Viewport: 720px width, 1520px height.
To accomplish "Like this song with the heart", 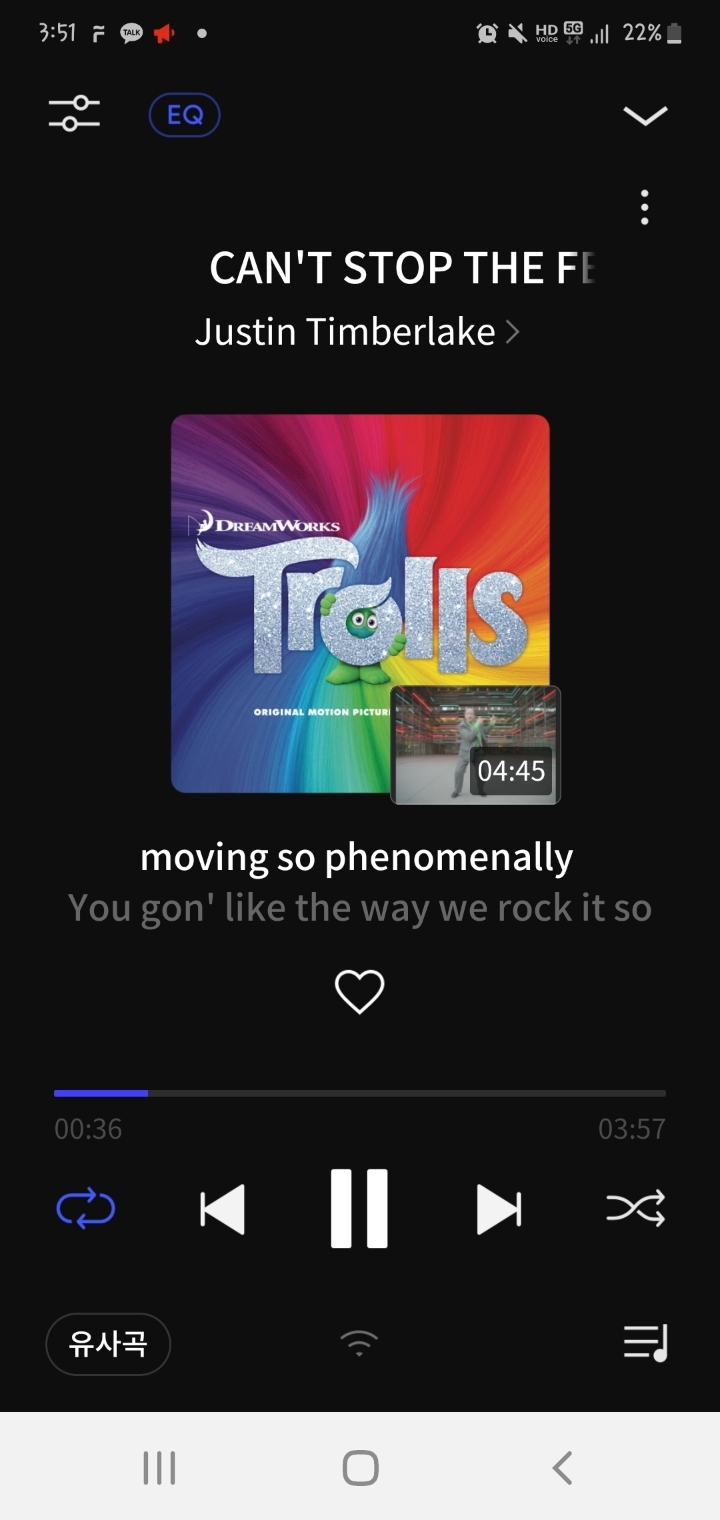I will click(359, 991).
